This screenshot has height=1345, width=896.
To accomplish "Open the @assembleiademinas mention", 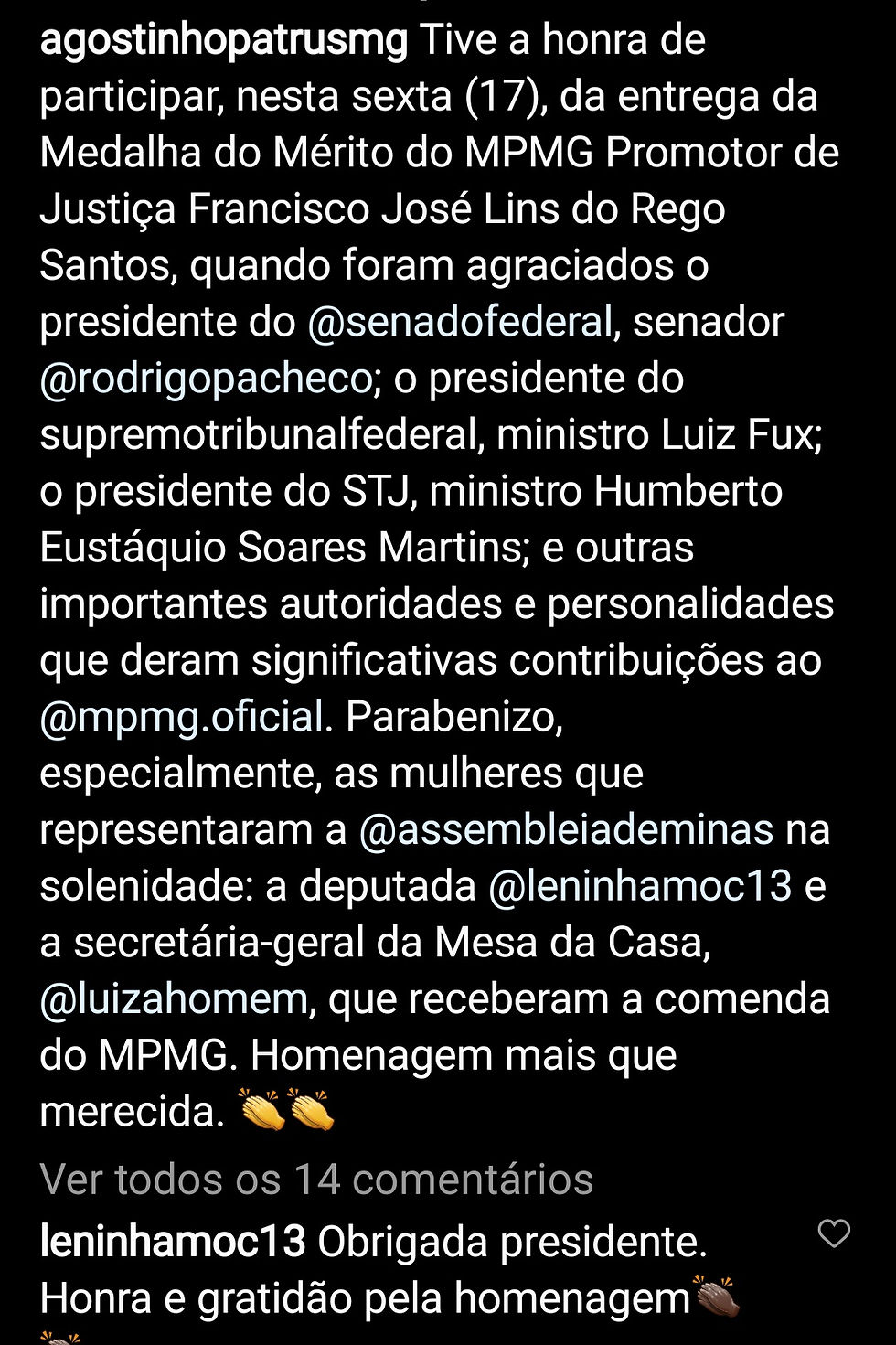I will pos(566,830).
